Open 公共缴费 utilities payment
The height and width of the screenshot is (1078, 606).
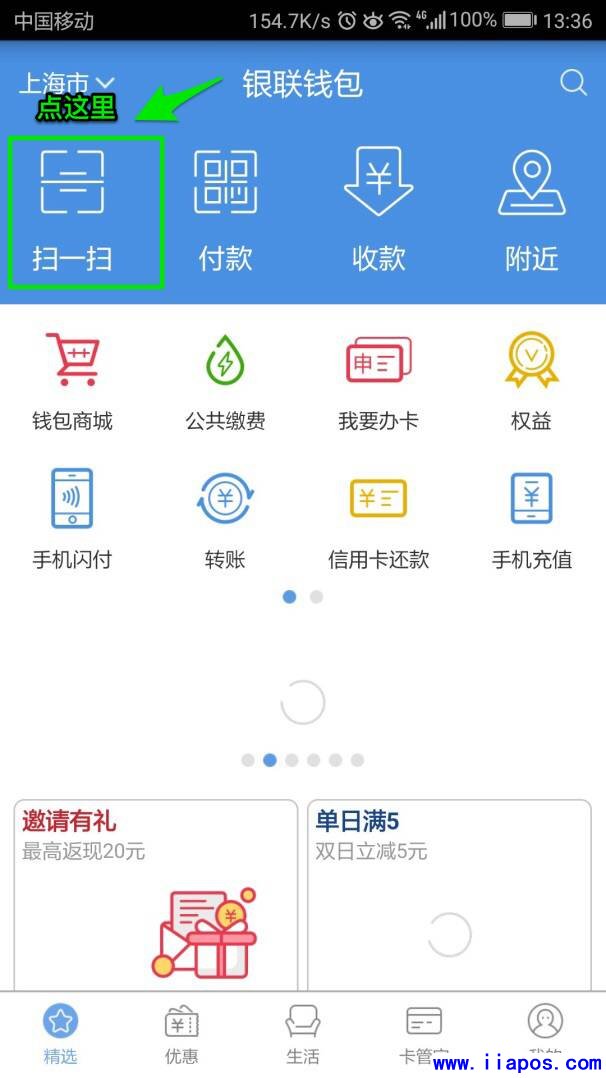coord(225,381)
